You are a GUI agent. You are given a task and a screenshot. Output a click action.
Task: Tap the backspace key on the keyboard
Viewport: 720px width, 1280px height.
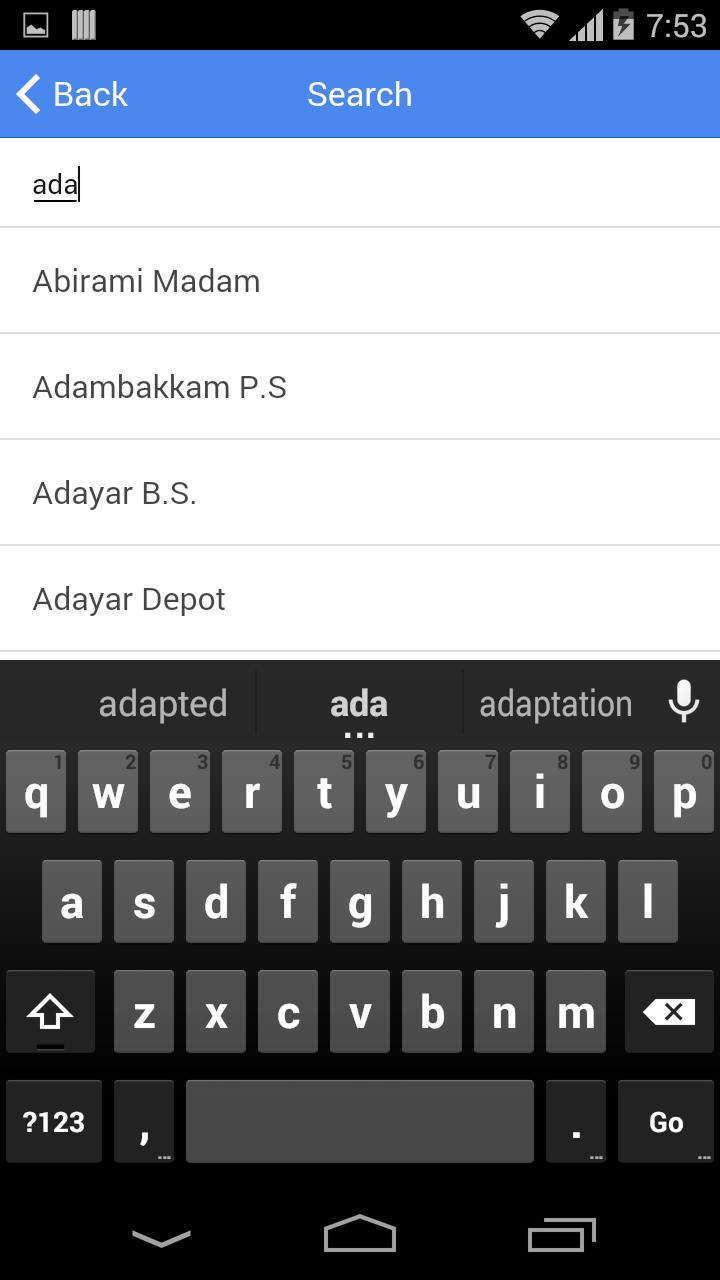668,1011
